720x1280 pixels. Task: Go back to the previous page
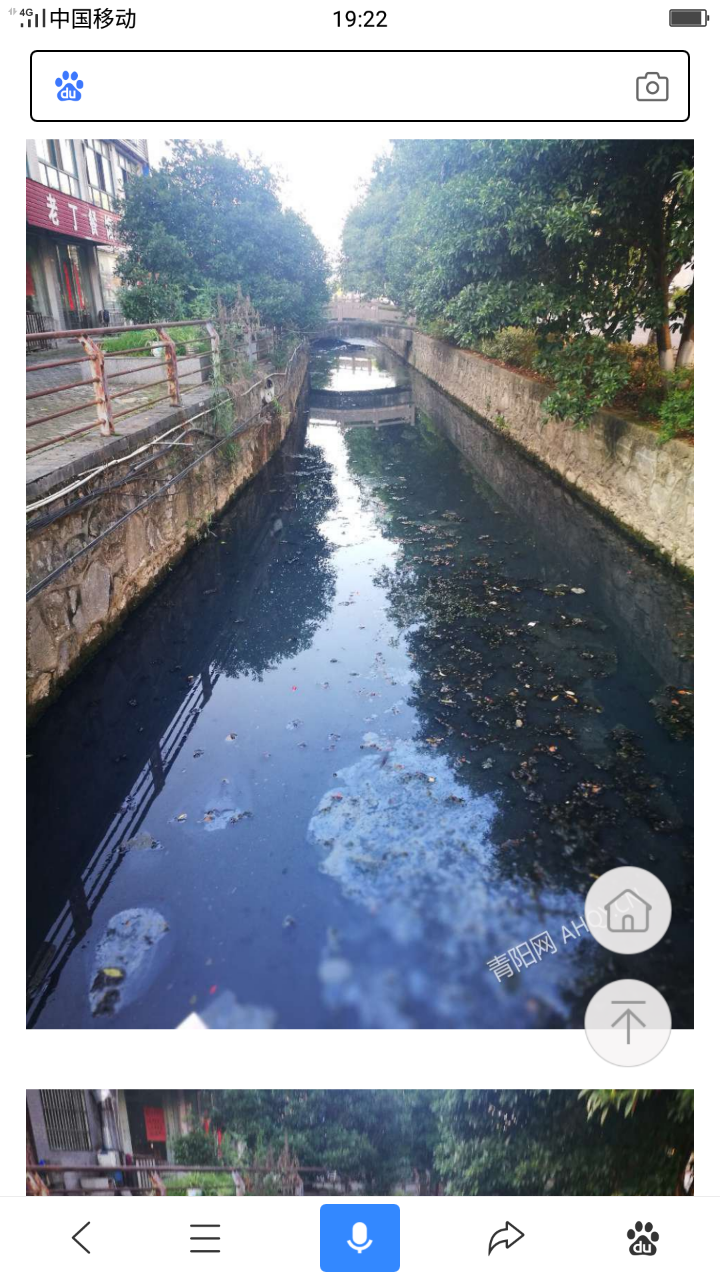pyautogui.click(x=82, y=1238)
